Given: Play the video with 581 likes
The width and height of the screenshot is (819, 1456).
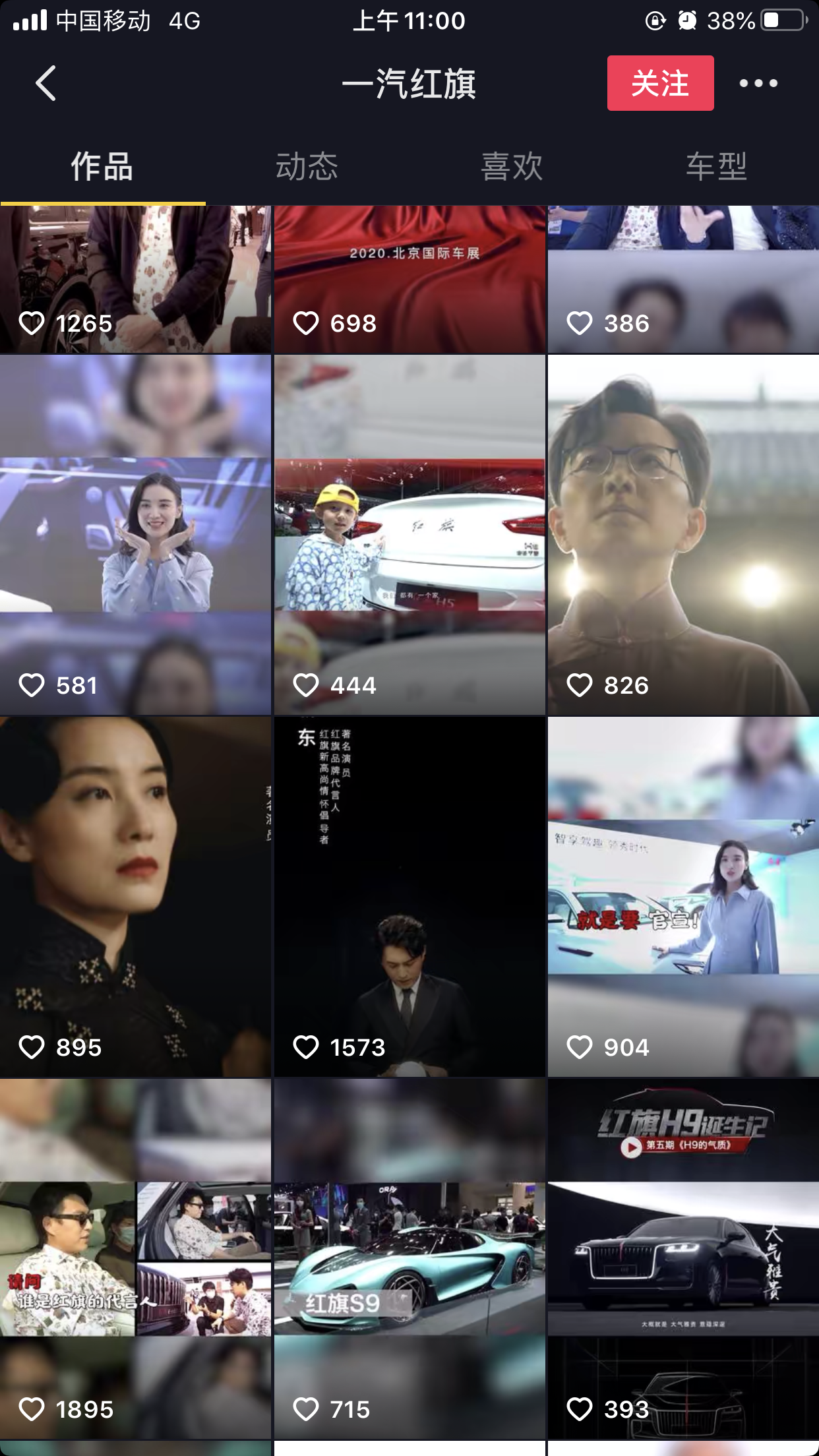Looking at the screenshot, I should click(x=135, y=535).
